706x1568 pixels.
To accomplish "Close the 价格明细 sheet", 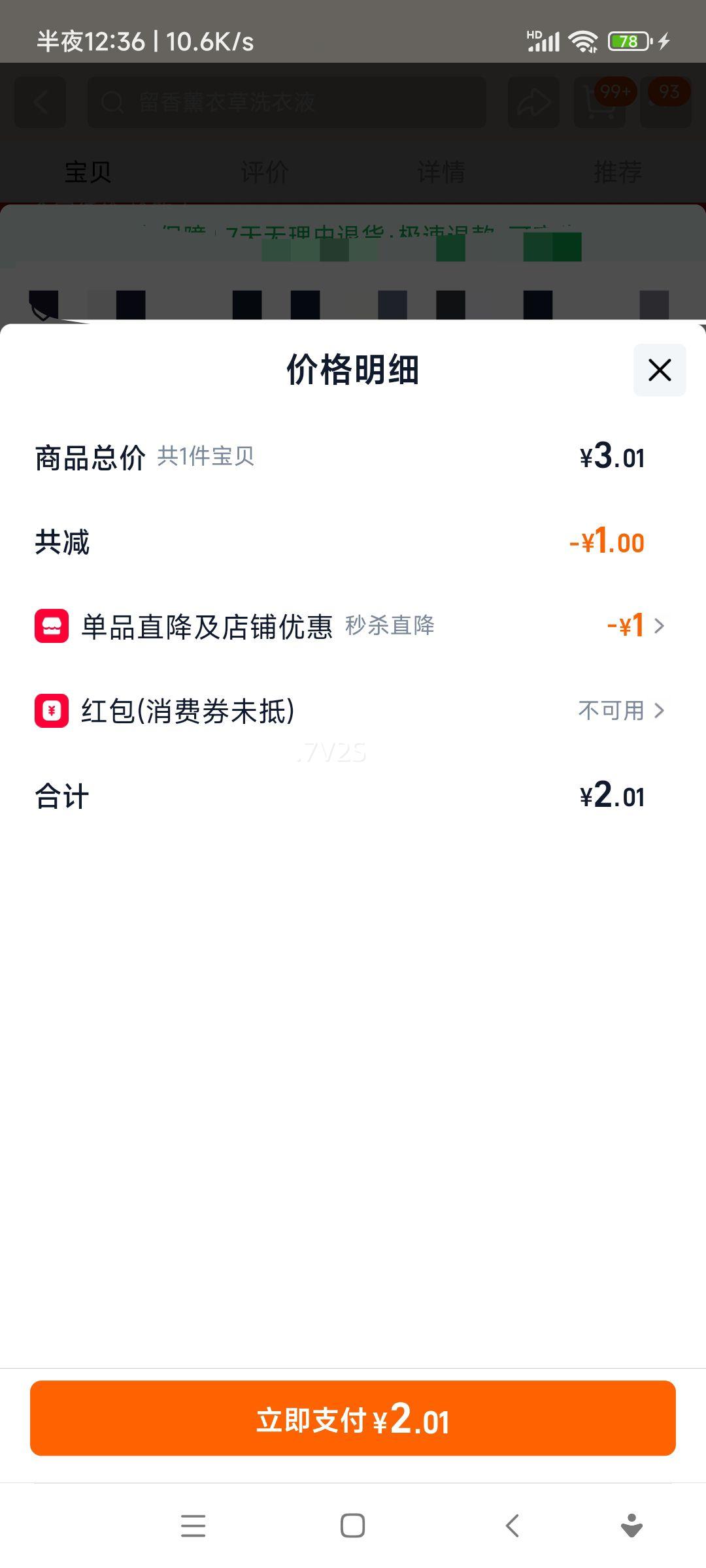I will click(x=660, y=370).
